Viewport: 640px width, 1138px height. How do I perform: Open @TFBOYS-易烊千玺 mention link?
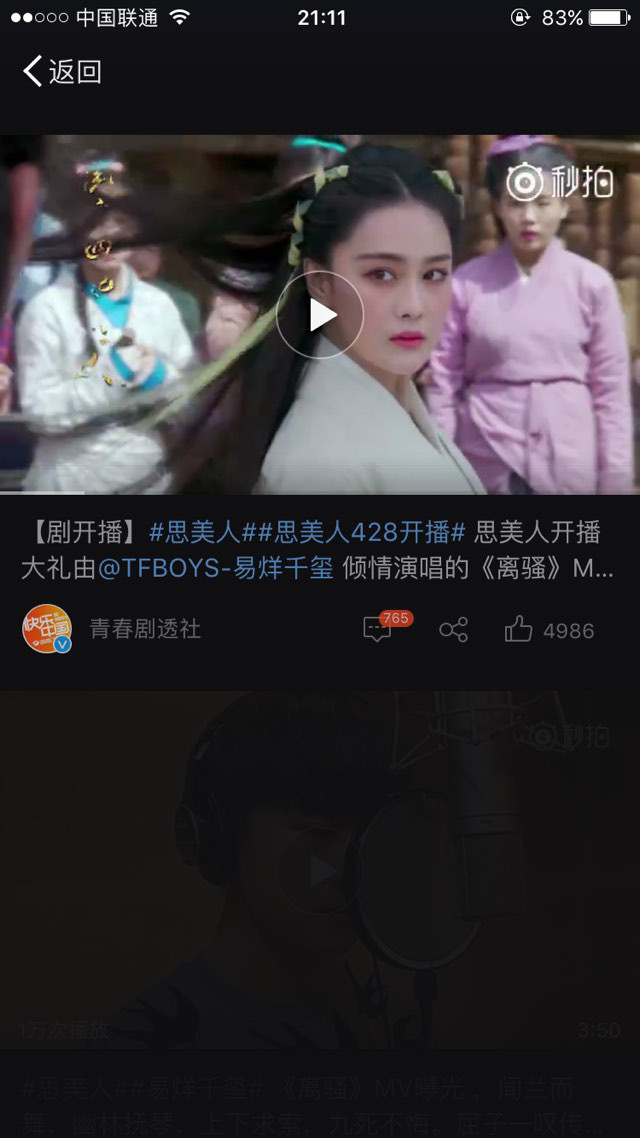[x=215, y=568]
